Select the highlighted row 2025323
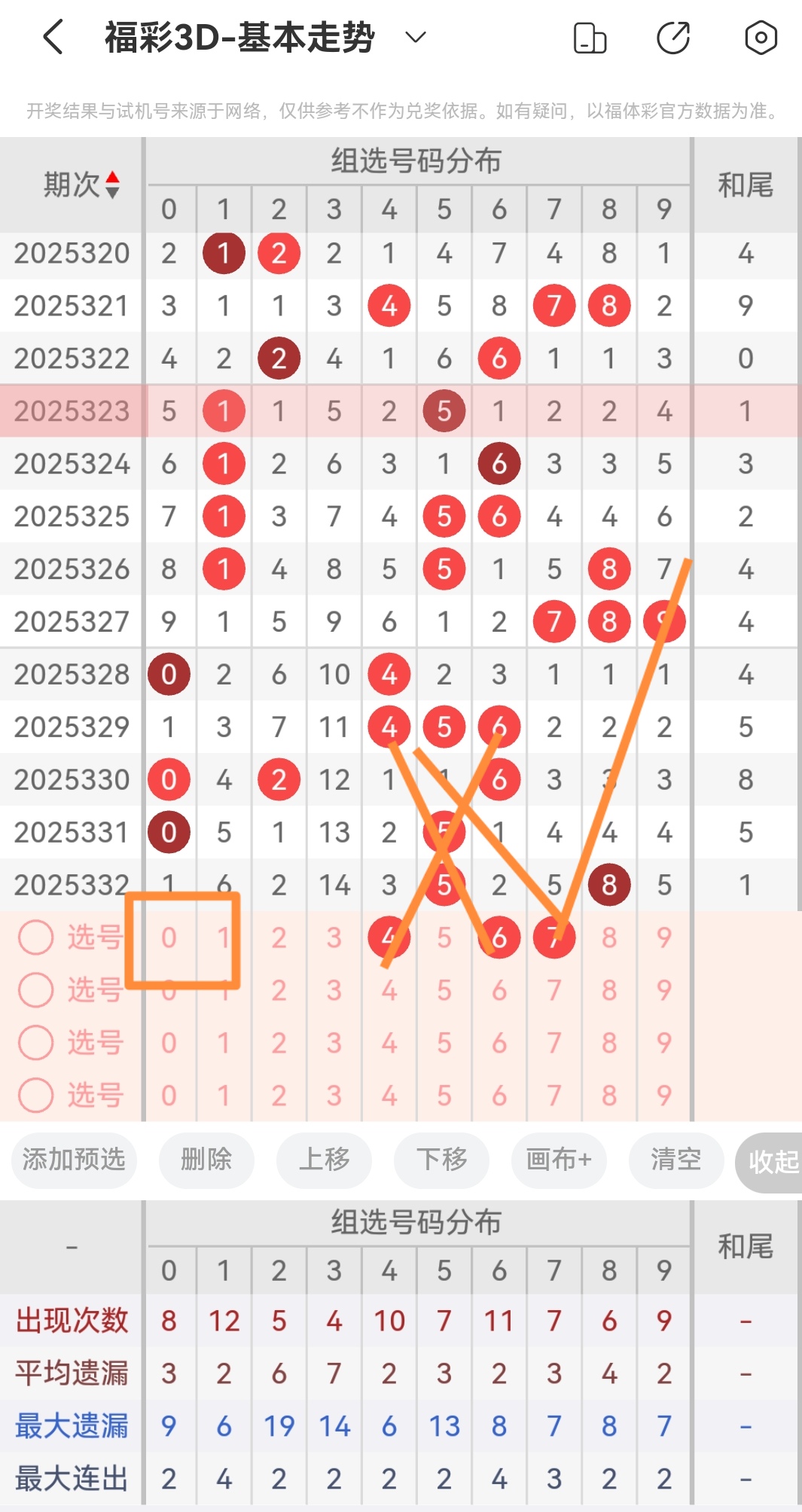Image resolution: width=802 pixels, height=1512 pixels. click(x=73, y=410)
